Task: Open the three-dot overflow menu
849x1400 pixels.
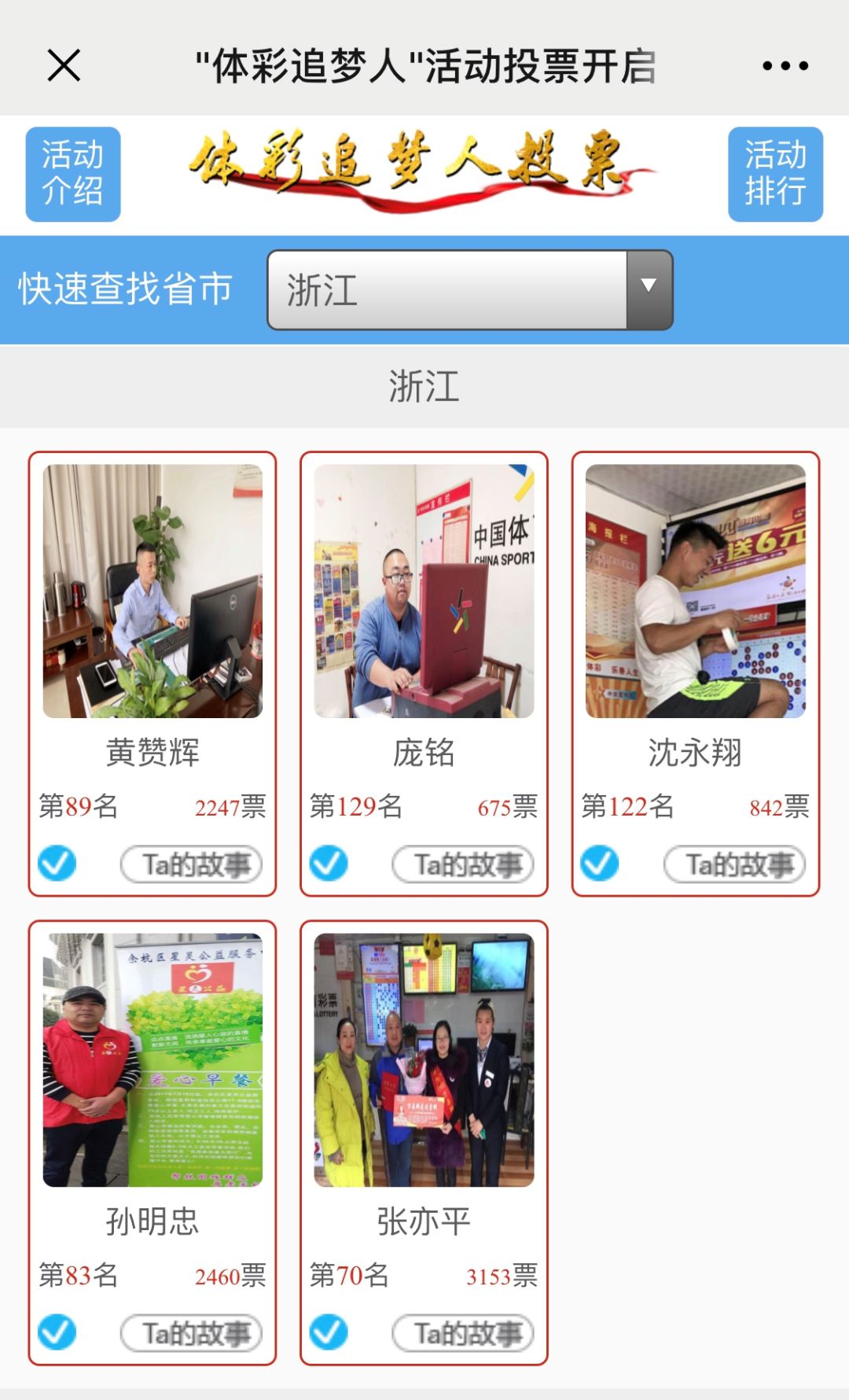Action: 785,66
